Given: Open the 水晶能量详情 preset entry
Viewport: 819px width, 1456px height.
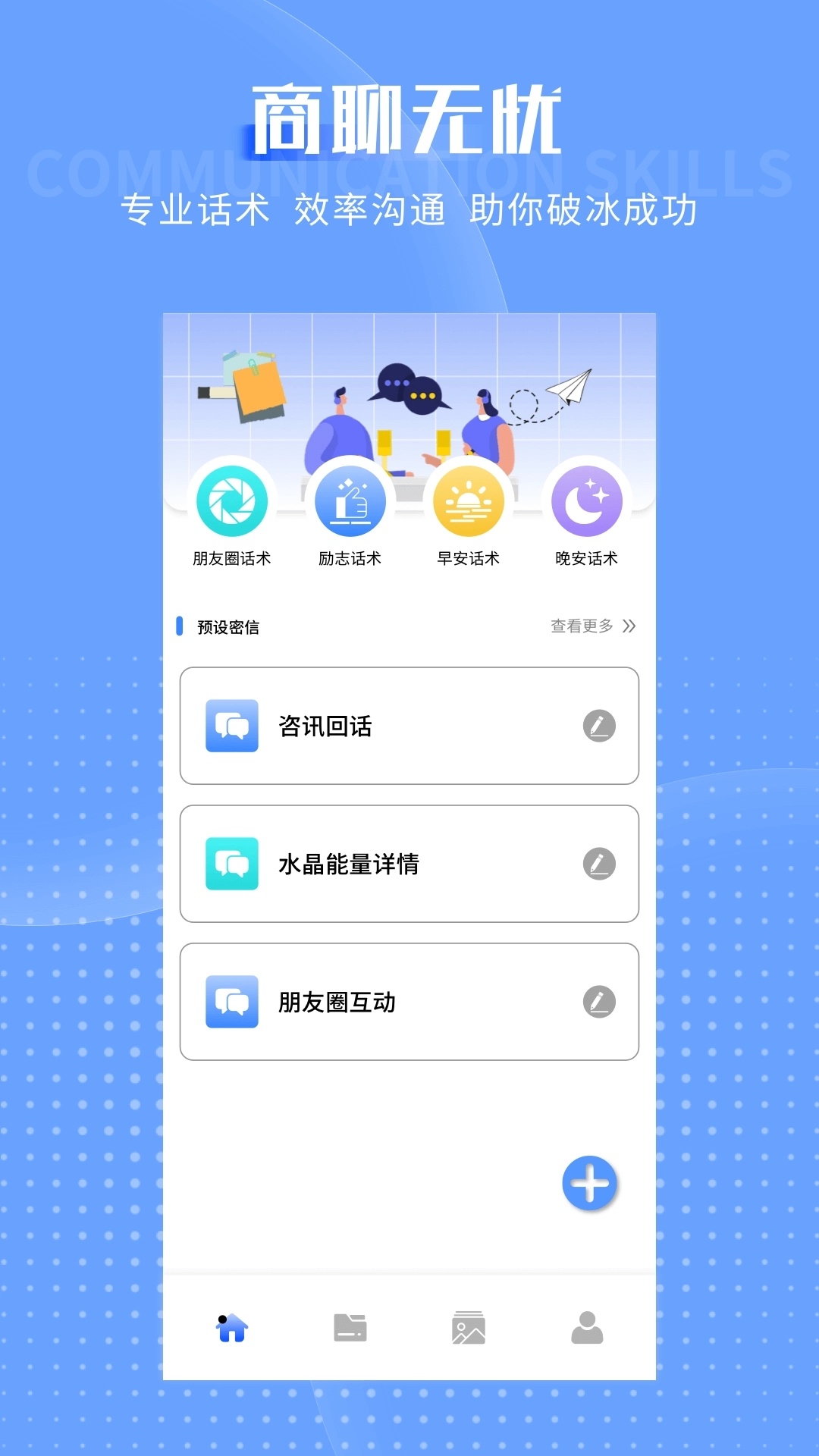Looking at the screenshot, I should point(409,864).
